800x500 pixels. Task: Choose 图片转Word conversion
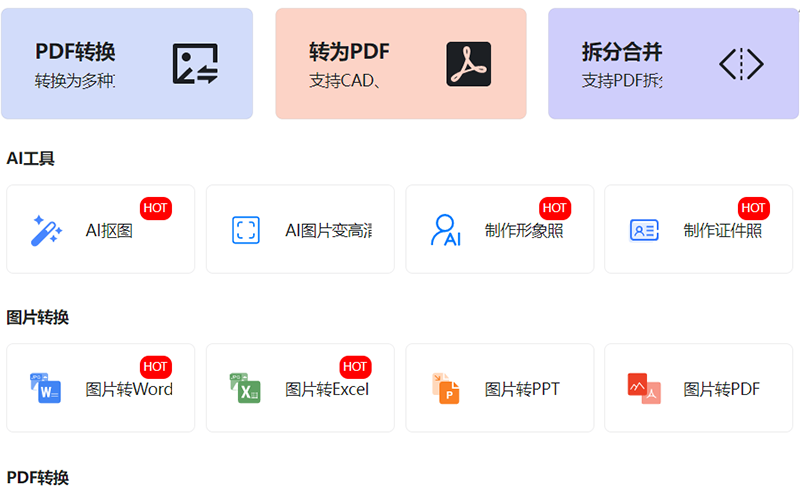pyautogui.click(x=100, y=389)
